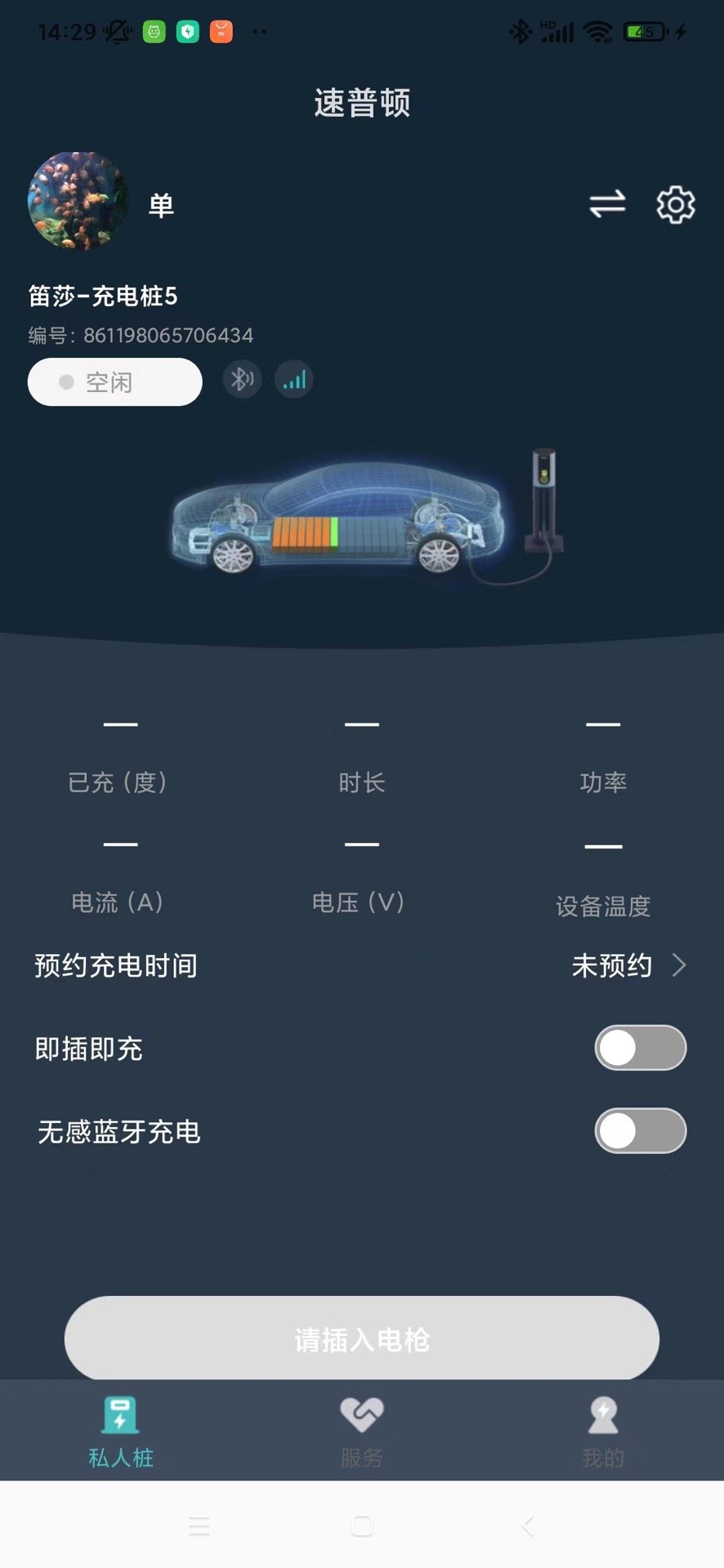Tap the signal strength icon

coord(293,379)
